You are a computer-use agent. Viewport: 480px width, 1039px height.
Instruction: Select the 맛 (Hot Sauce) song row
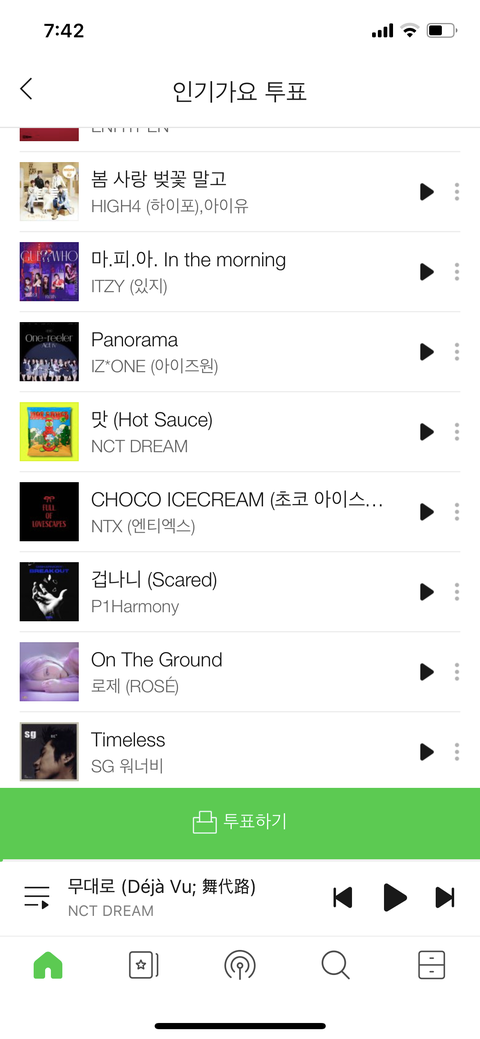tap(240, 431)
